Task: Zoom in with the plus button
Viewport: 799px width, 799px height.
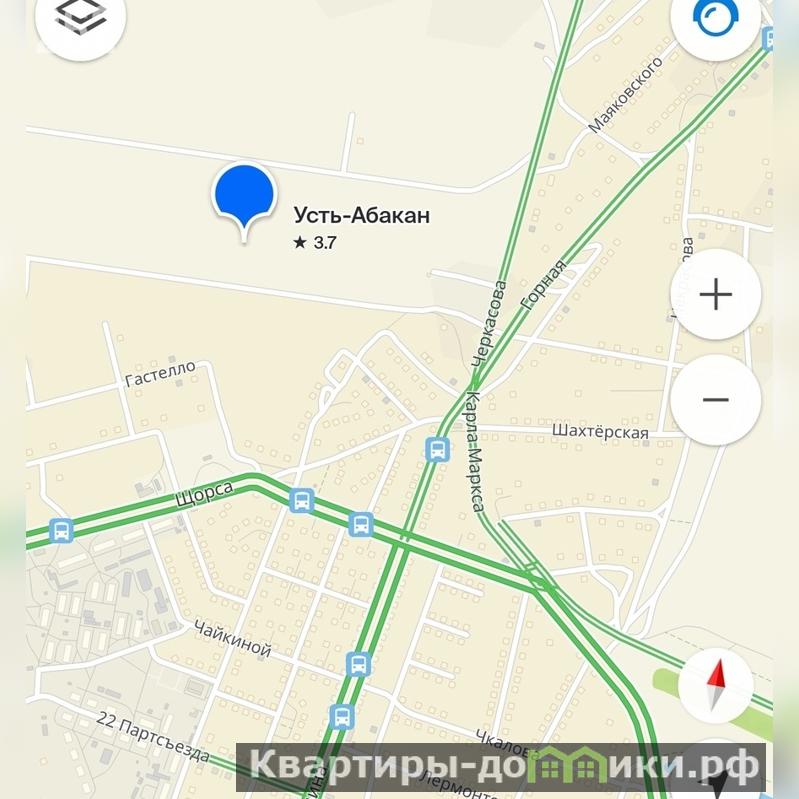Action: point(715,294)
